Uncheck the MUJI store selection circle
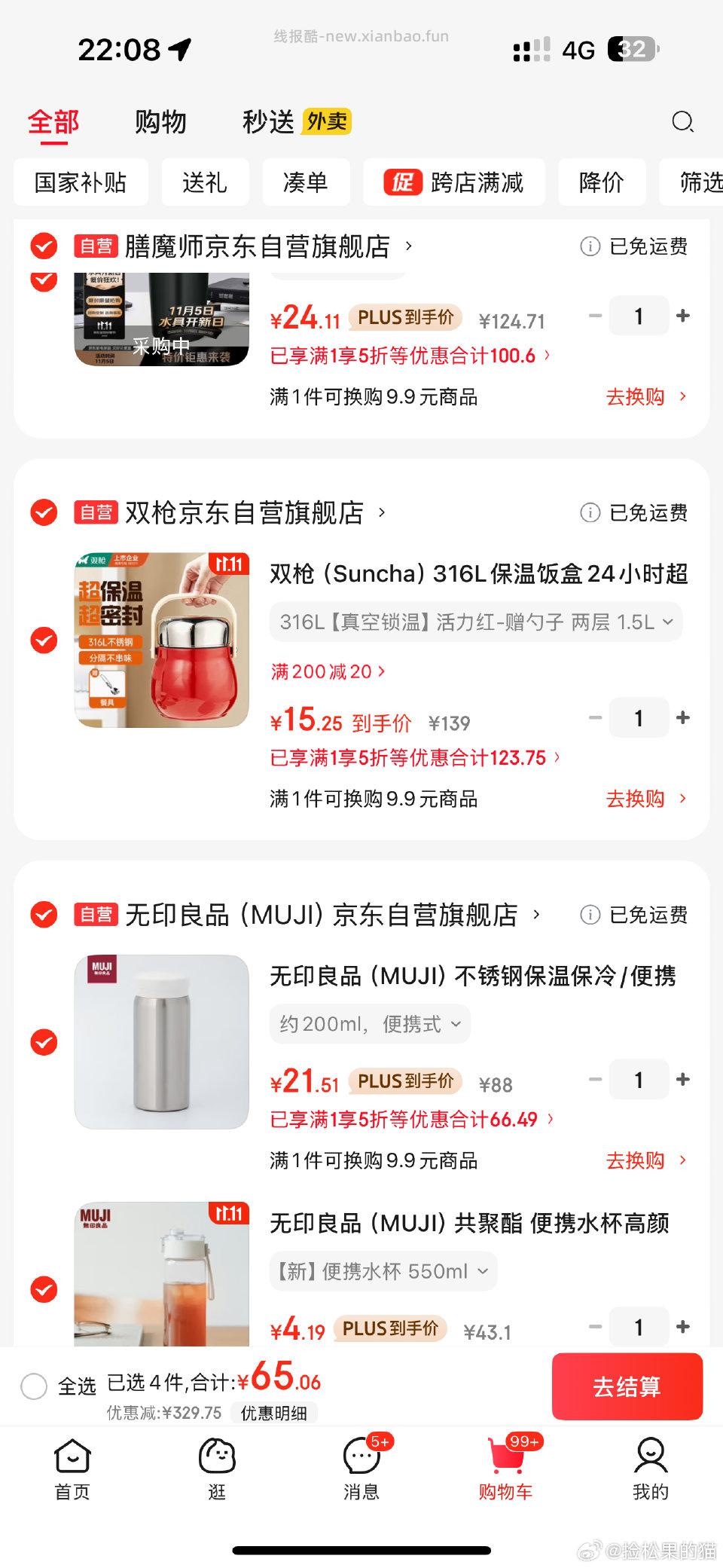Viewport: 723px width, 1568px height. (44, 914)
